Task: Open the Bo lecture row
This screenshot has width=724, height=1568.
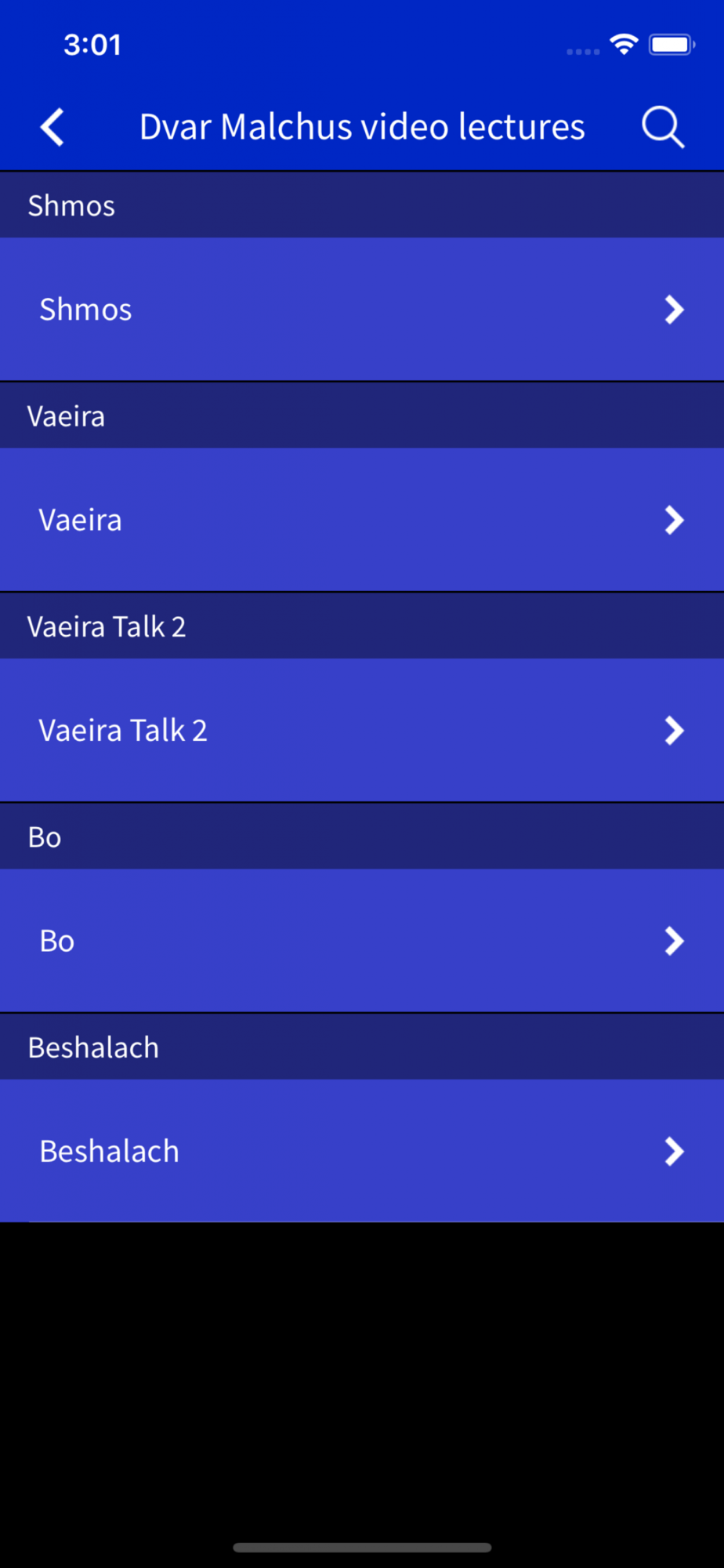Action: [x=361, y=940]
